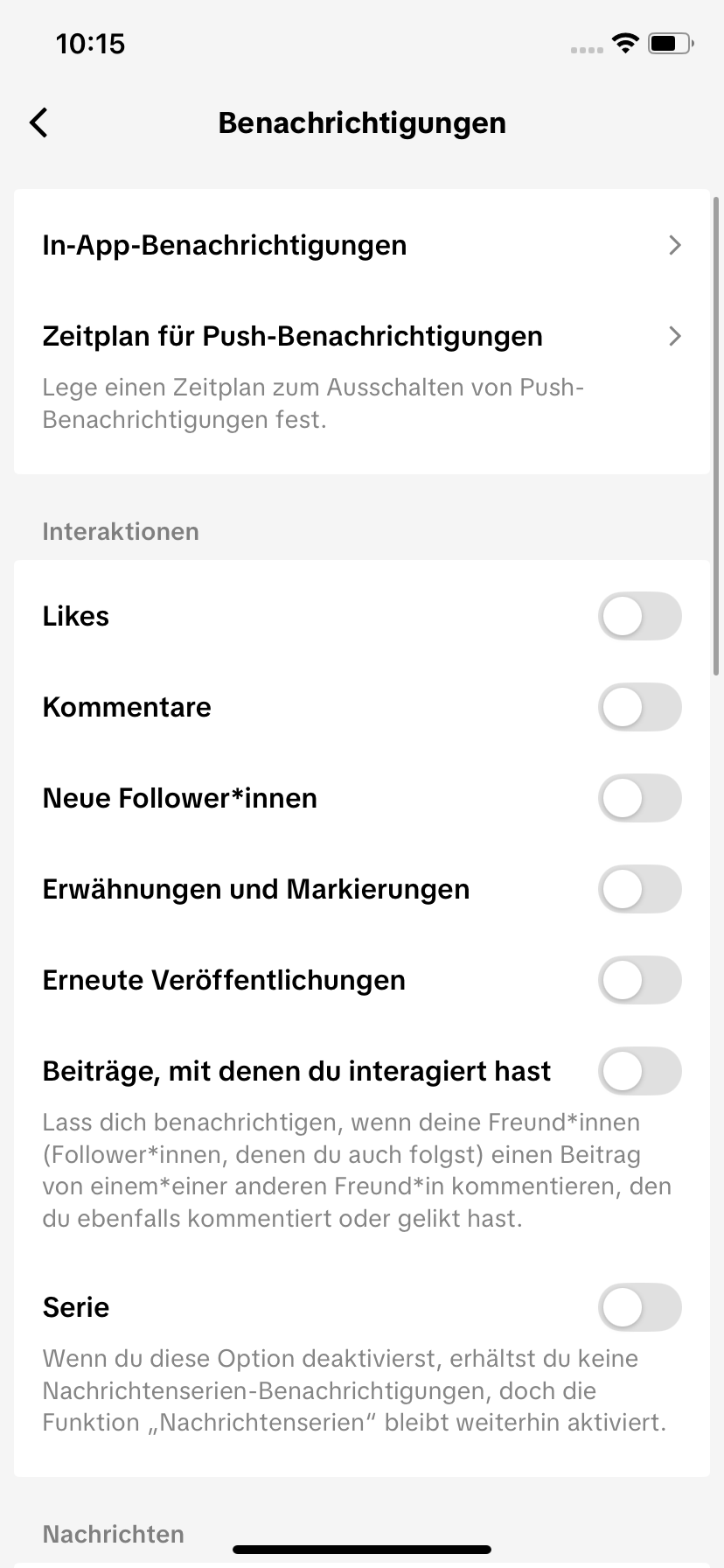The height and width of the screenshot is (1568, 724).
Task: Enable the Serie notification toggle
Action: pos(640,1307)
